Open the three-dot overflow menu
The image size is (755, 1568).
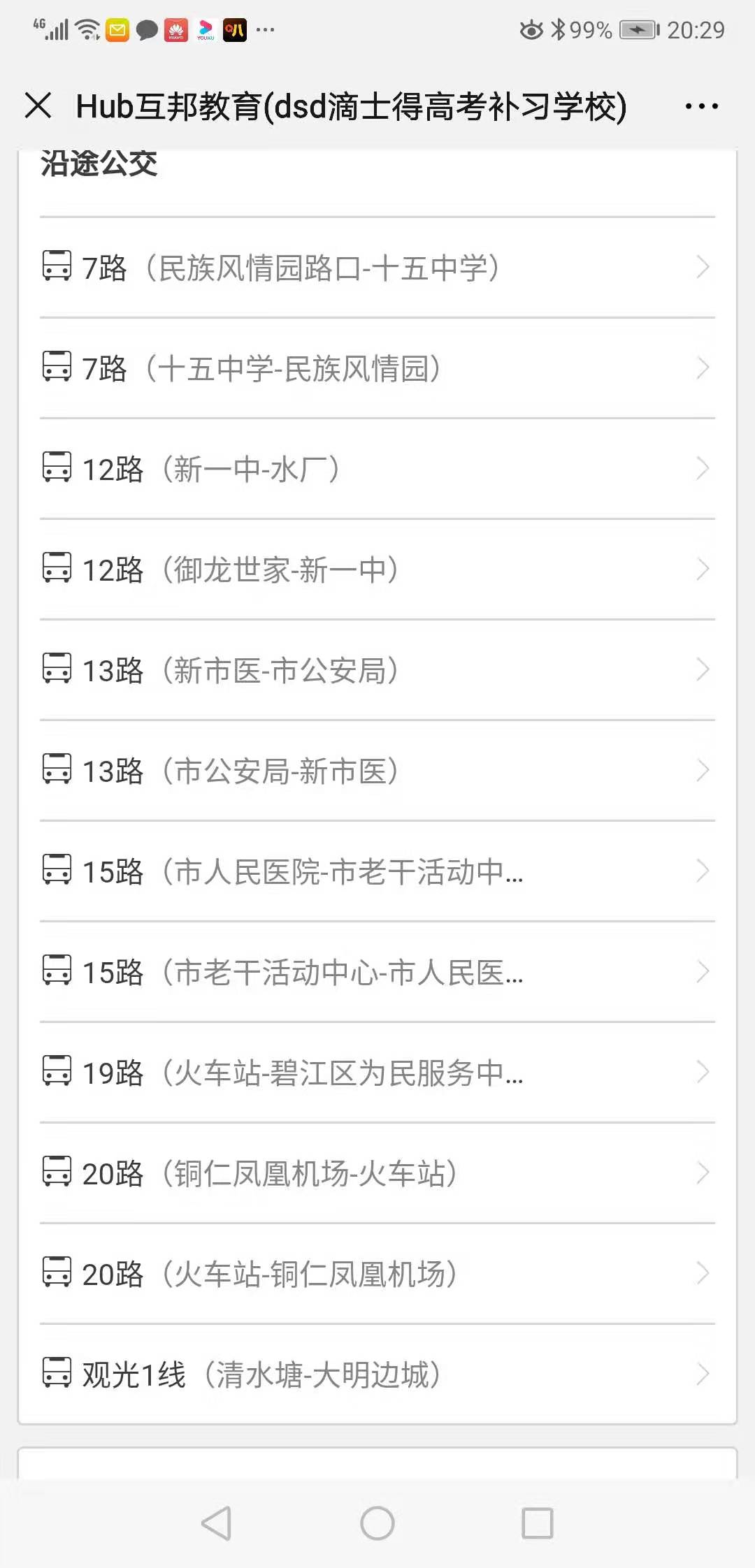click(x=701, y=107)
